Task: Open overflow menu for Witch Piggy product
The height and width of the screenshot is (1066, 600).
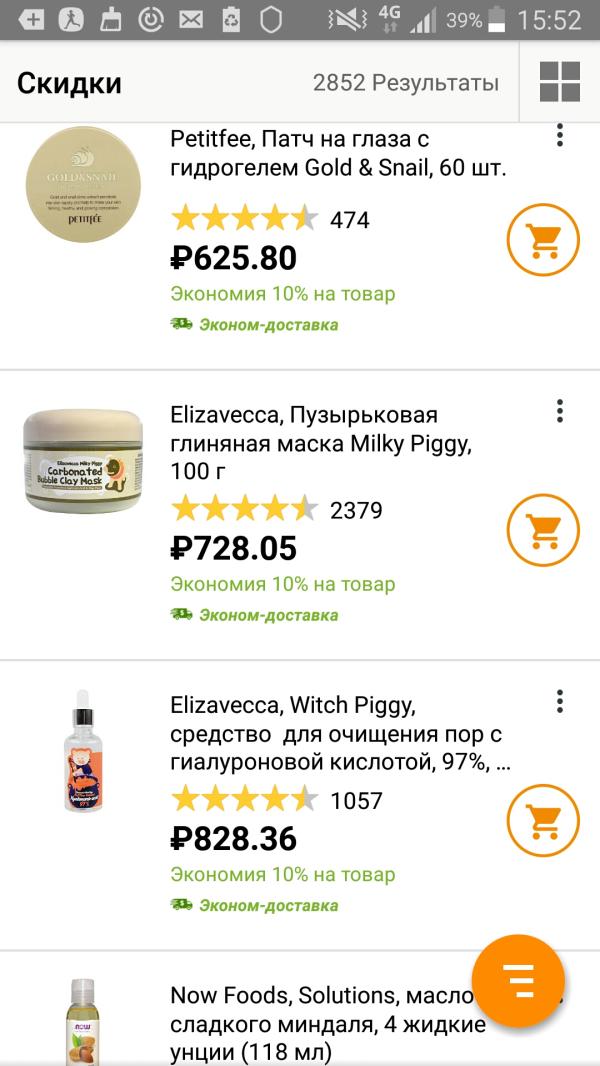Action: pos(560,701)
